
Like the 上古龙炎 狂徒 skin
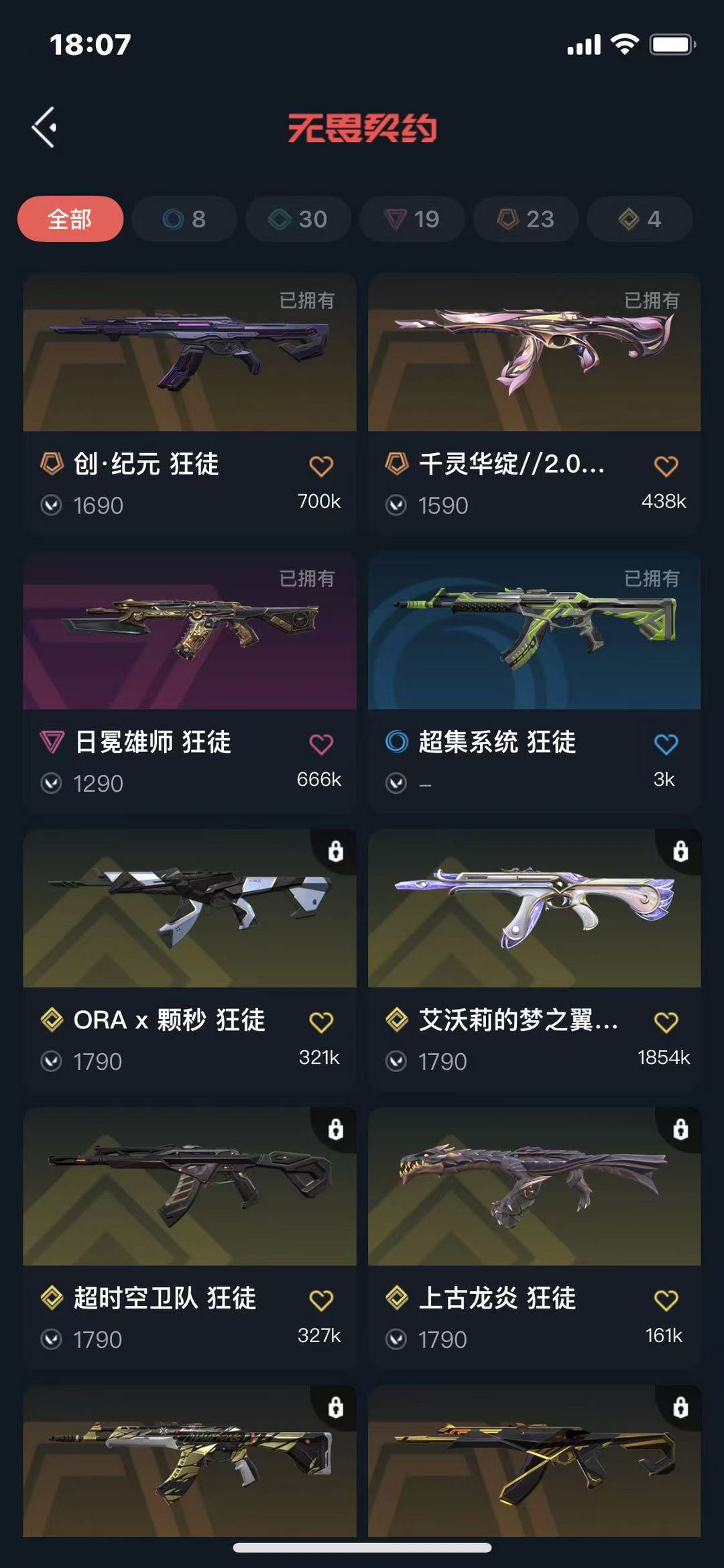click(666, 1301)
